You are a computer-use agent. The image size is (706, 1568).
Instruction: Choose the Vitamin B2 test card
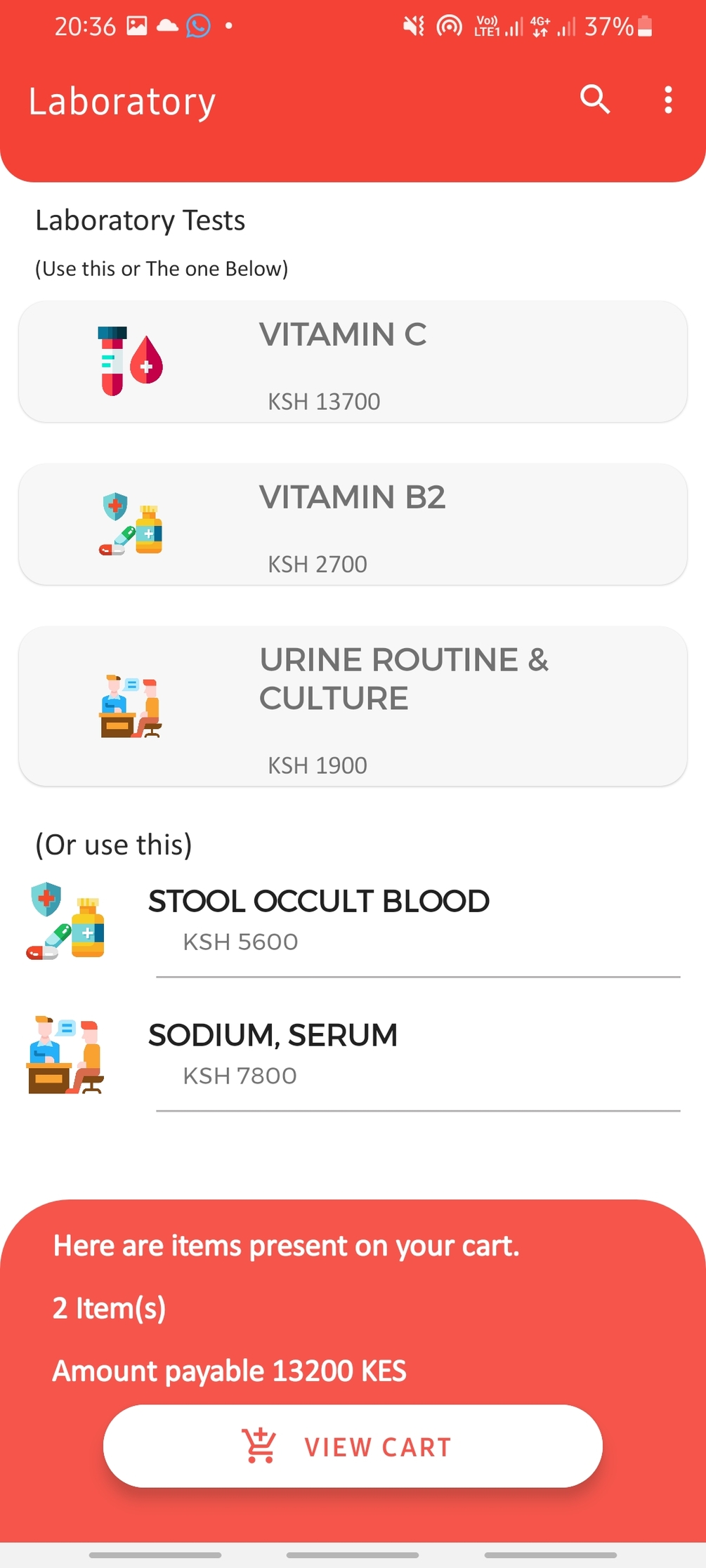pos(353,525)
